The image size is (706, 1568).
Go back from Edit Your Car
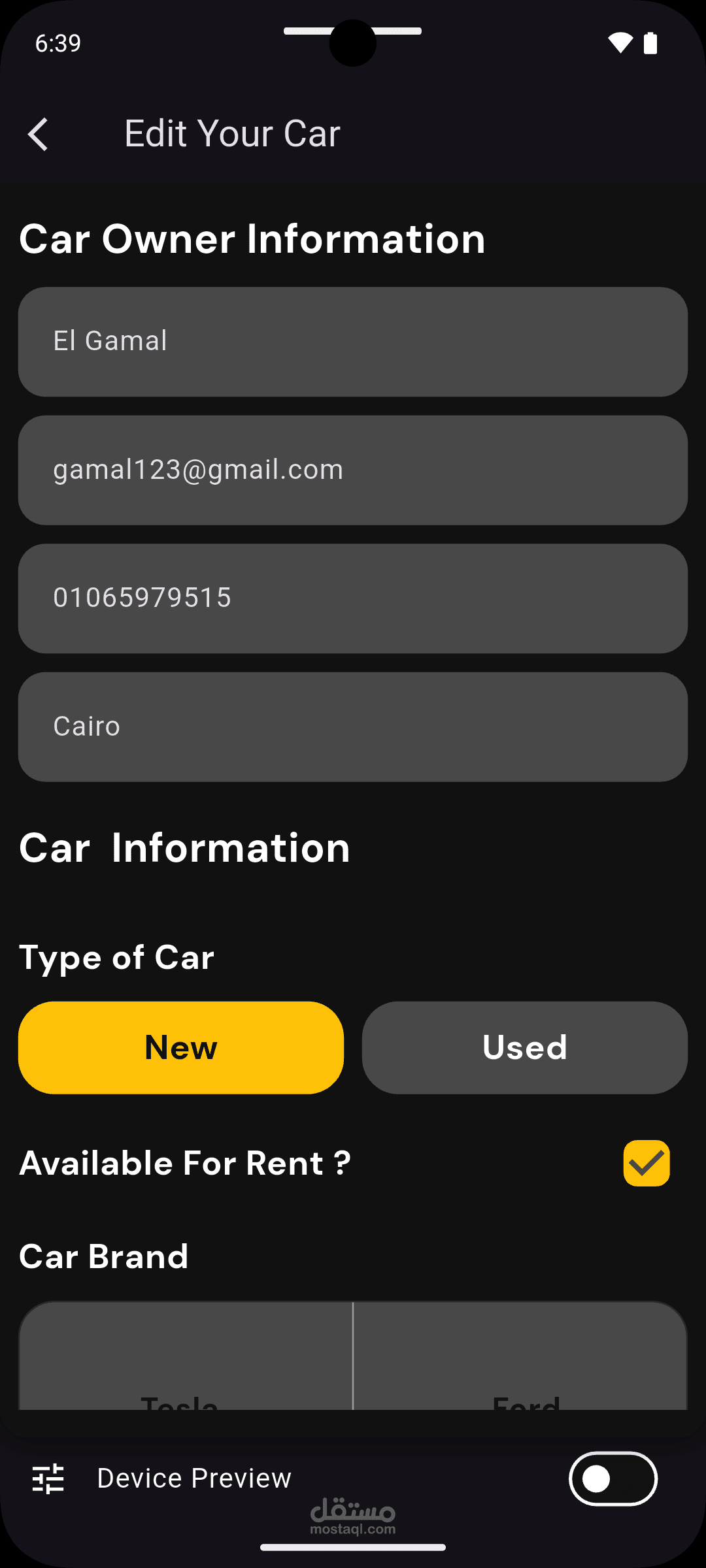pos(39,135)
